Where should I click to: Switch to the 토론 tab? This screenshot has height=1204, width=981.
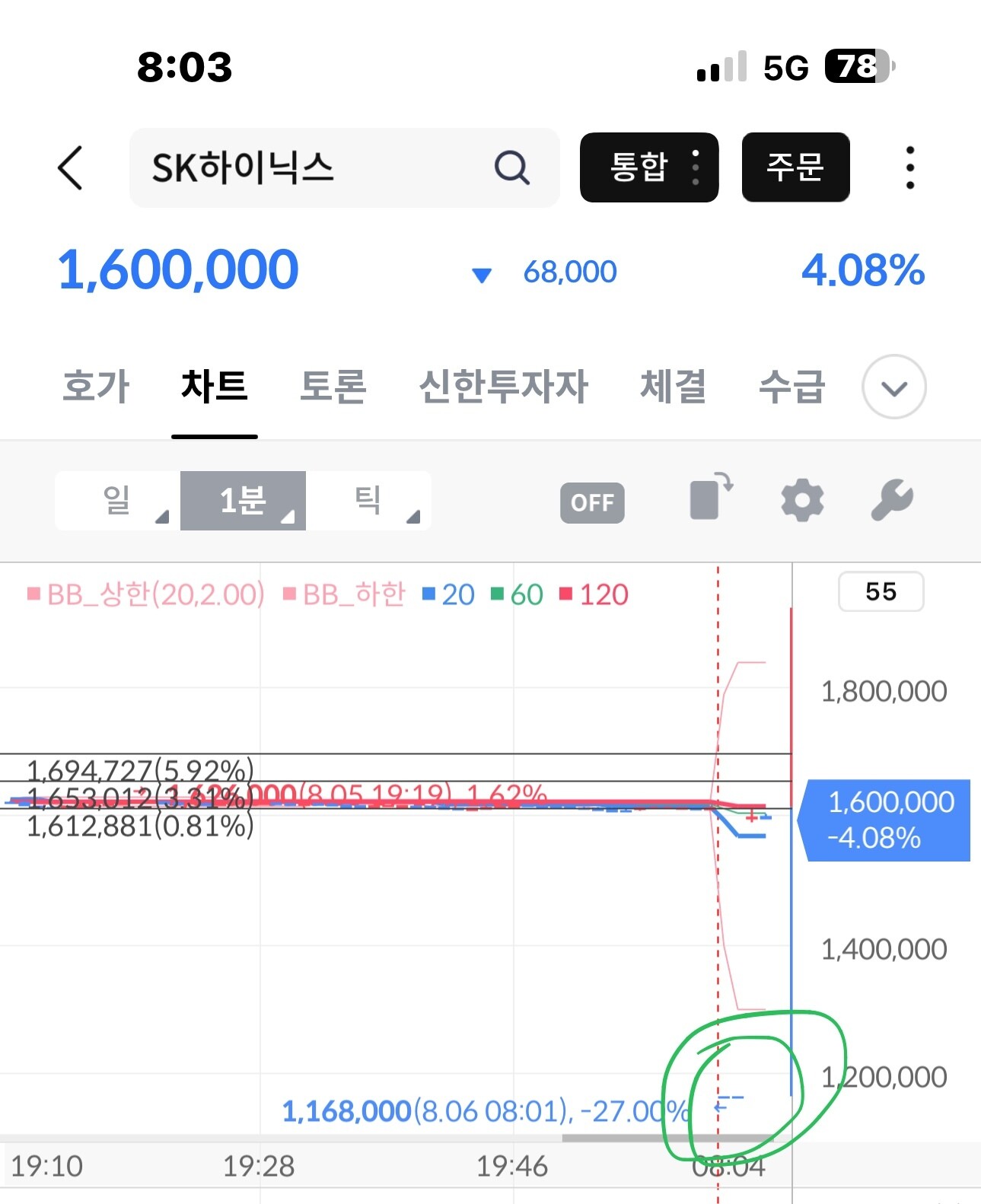(333, 386)
